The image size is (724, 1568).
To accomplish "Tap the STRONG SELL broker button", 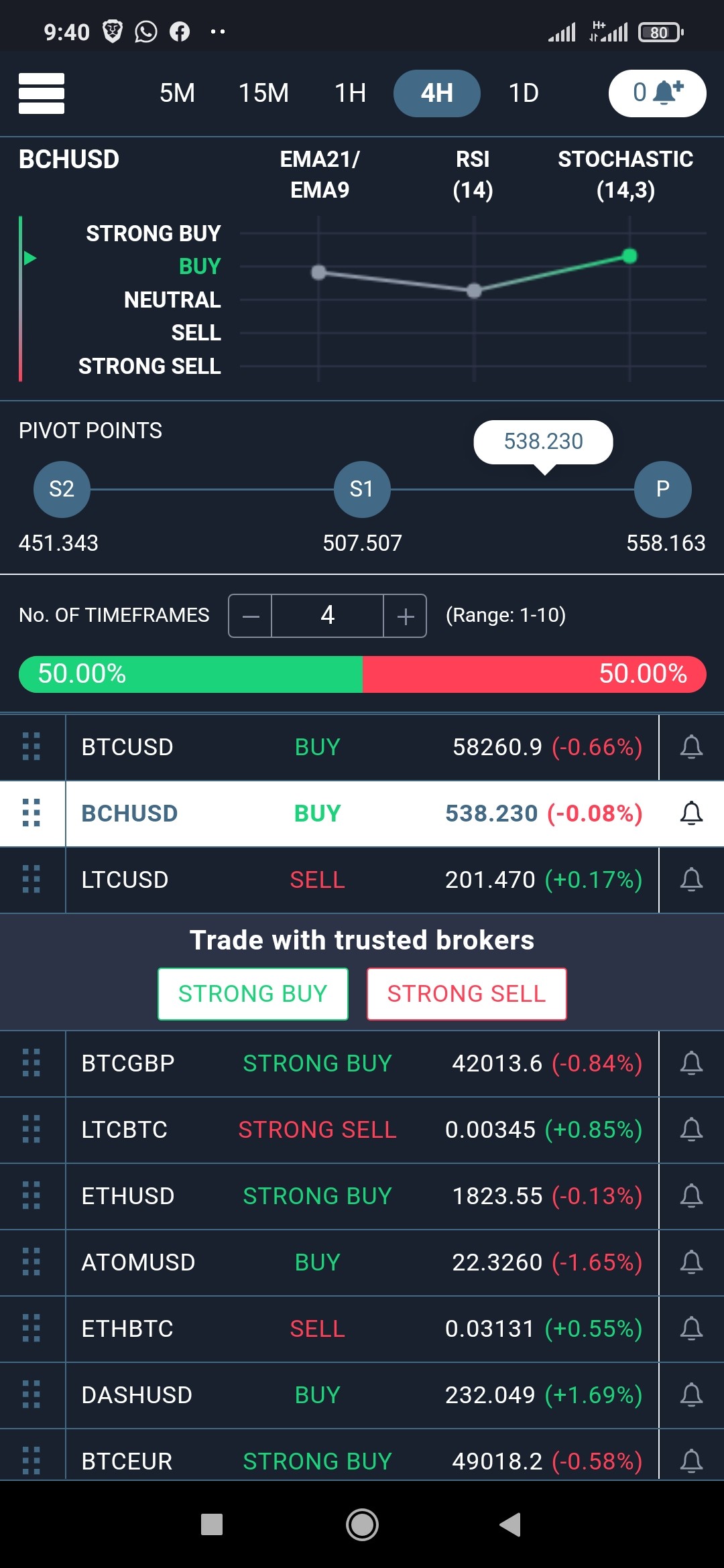I will click(467, 994).
